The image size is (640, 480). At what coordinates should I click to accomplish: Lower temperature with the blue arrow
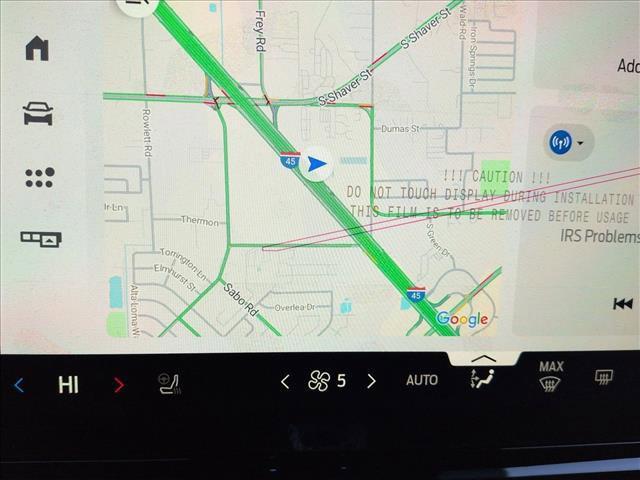pos(18,384)
